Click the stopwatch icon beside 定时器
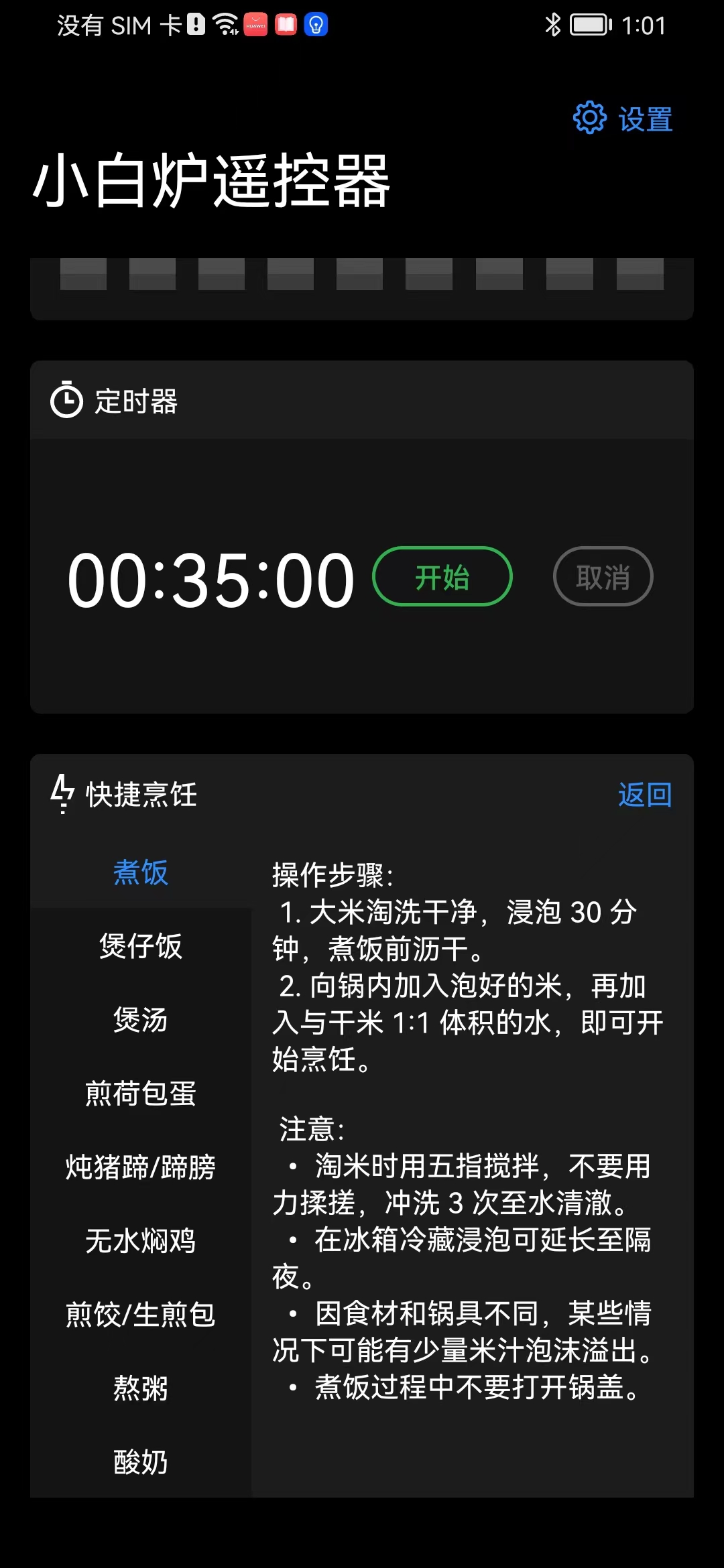 point(66,400)
